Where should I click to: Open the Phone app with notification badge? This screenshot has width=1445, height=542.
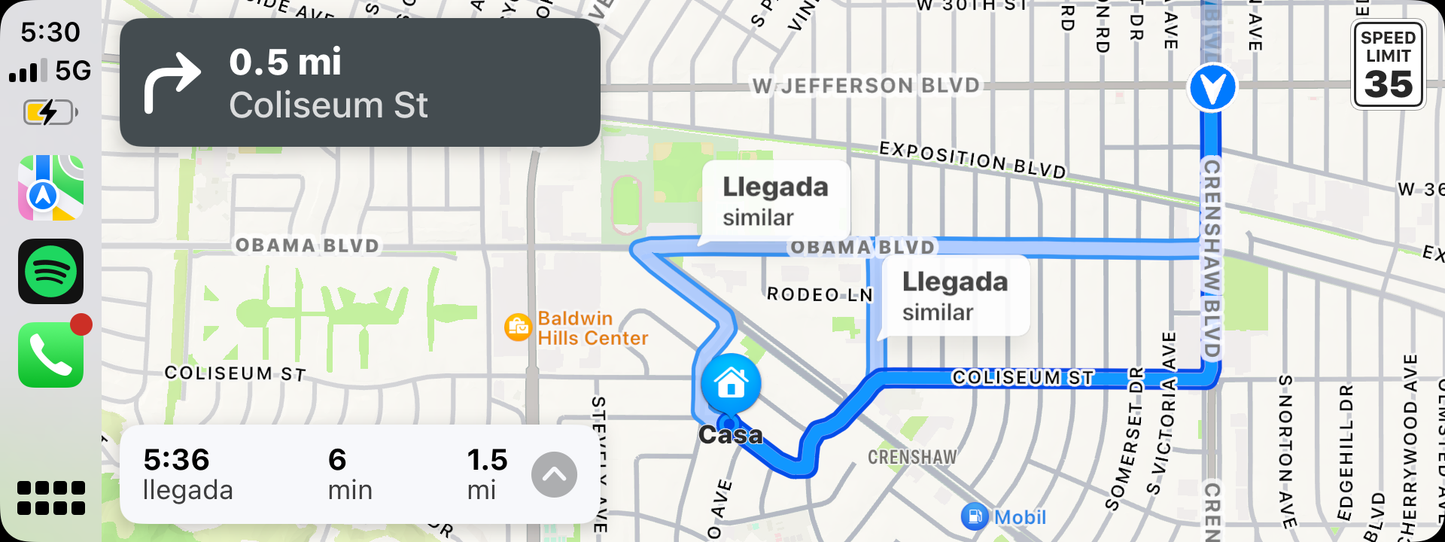51,354
